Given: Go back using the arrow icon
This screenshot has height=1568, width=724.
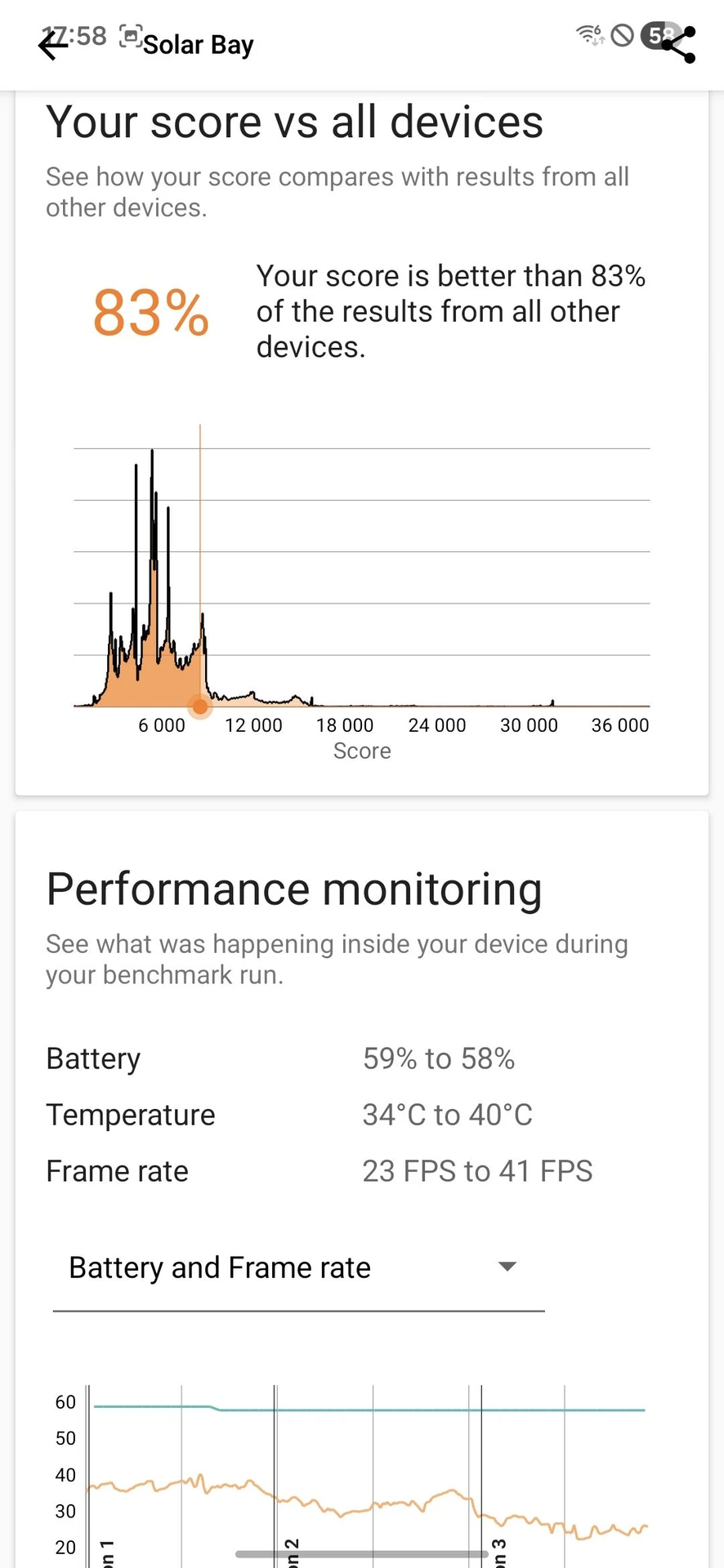Looking at the screenshot, I should point(52,46).
